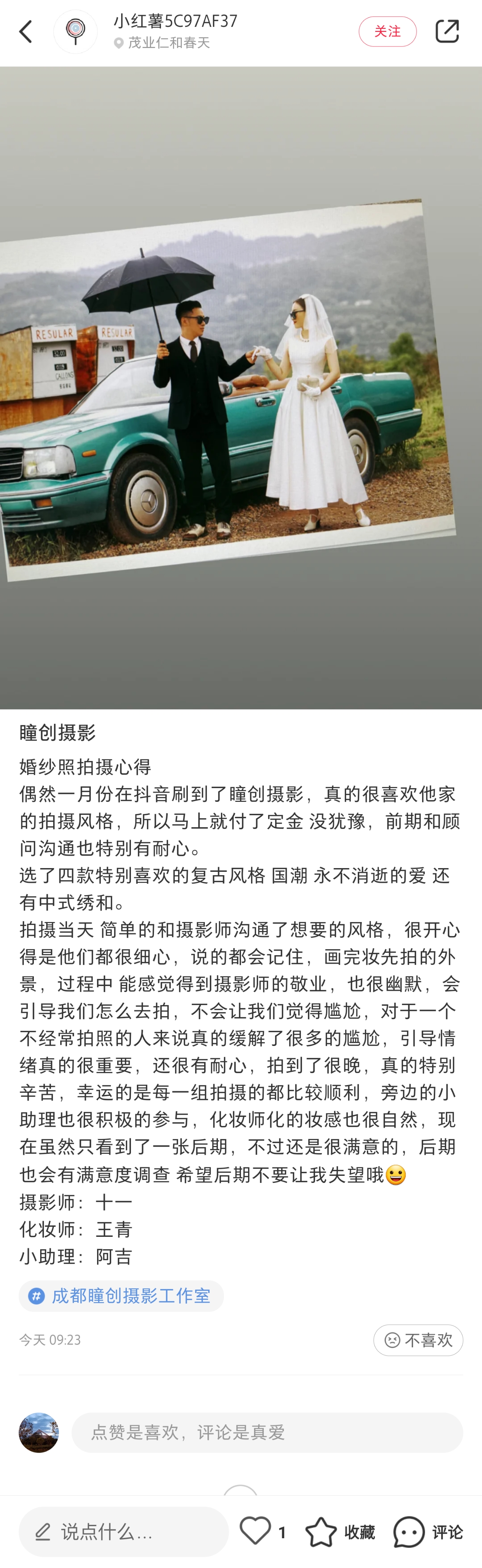Open the wedding photo in full view
This screenshot has height=1568, width=482.
click(x=241, y=387)
